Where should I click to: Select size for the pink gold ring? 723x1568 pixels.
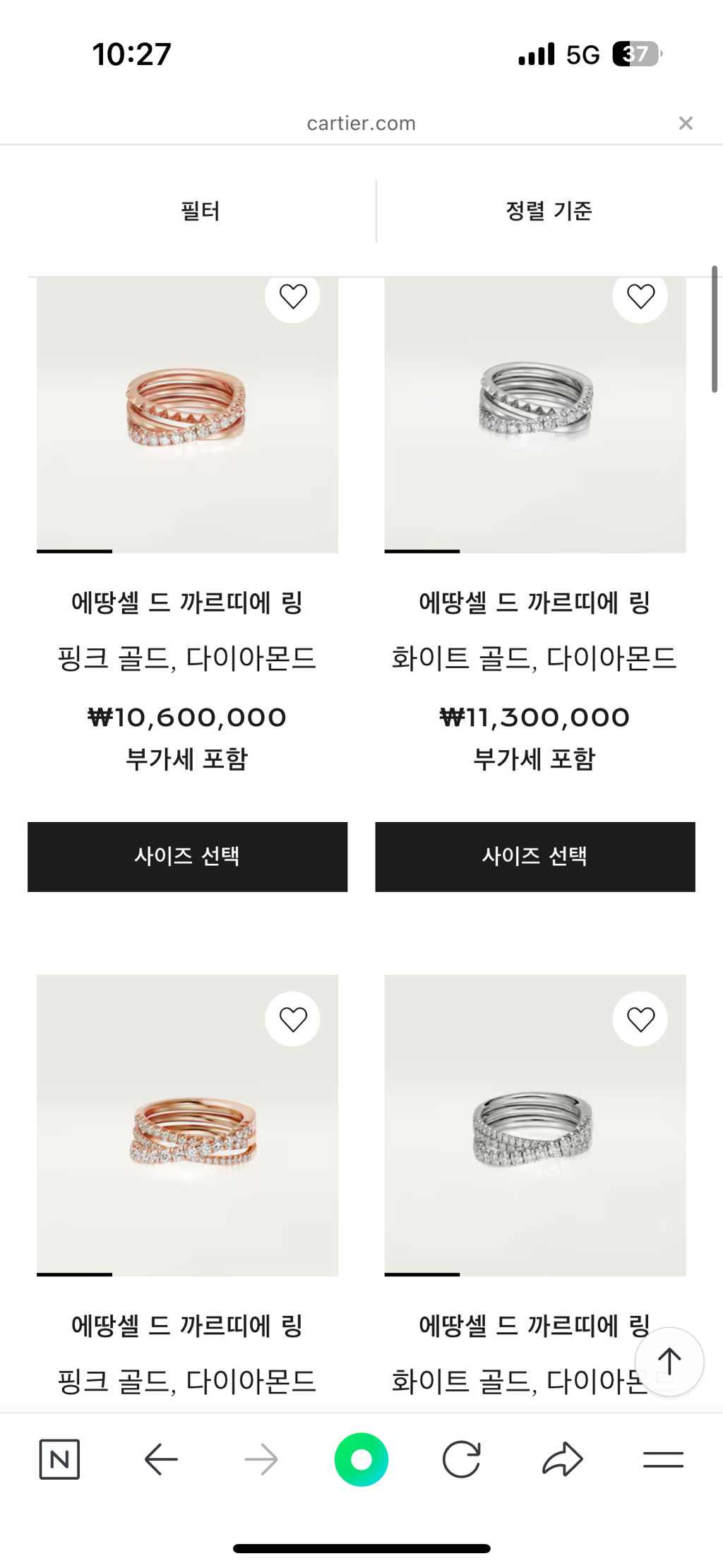(187, 856)
